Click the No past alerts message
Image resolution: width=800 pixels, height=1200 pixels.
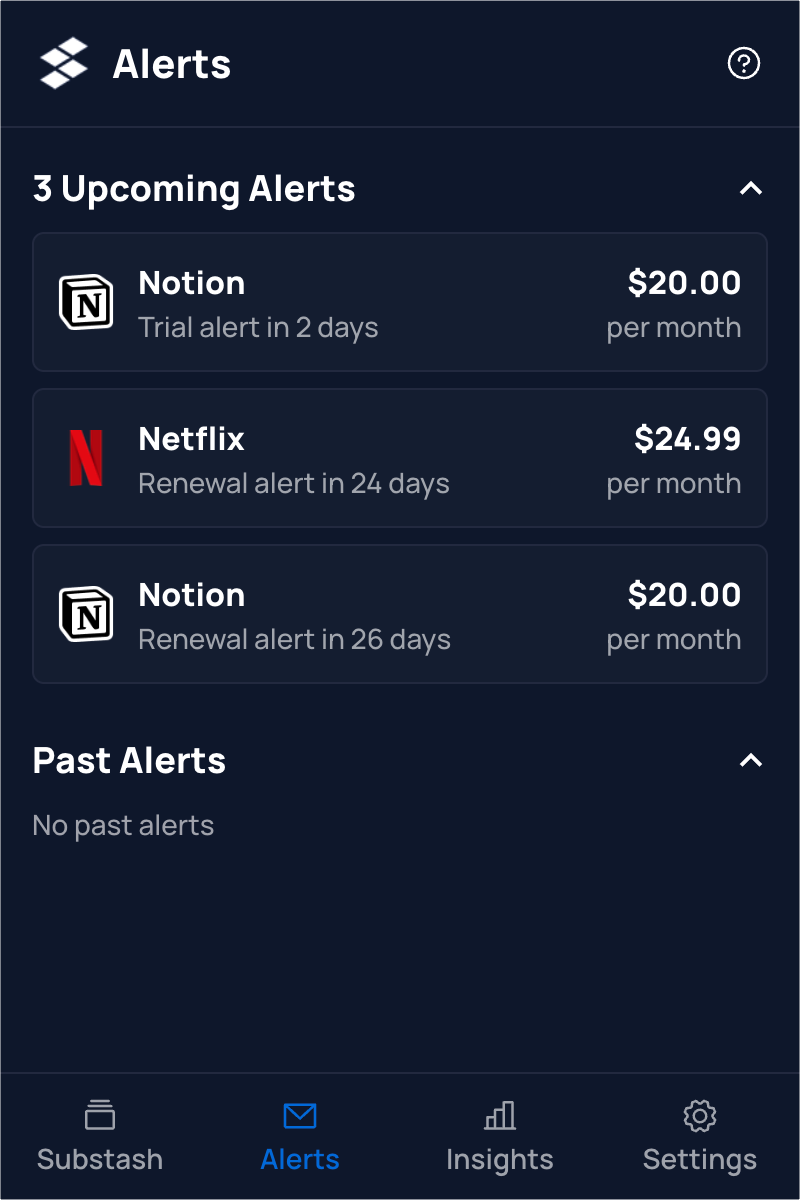123,825
